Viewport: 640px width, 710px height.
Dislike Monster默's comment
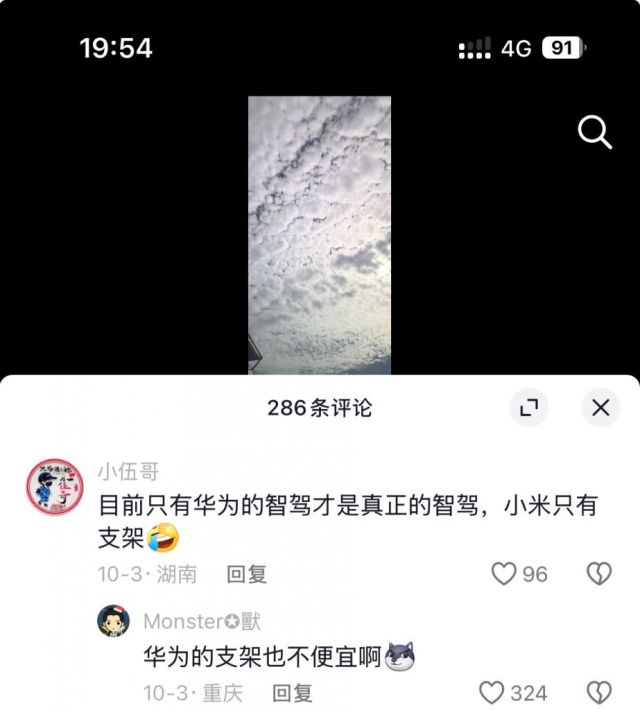[x=598, y=692]
